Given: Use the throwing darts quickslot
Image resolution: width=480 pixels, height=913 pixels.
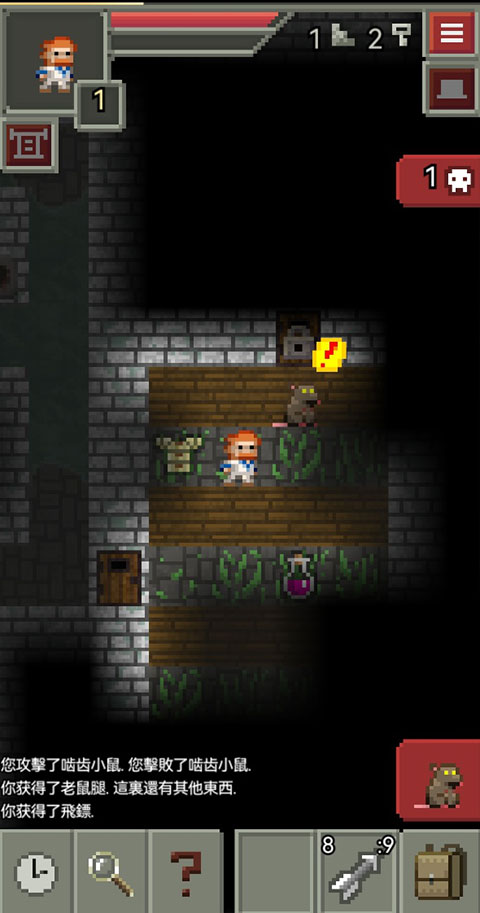Looking at the screenshot, I should 358,872.
